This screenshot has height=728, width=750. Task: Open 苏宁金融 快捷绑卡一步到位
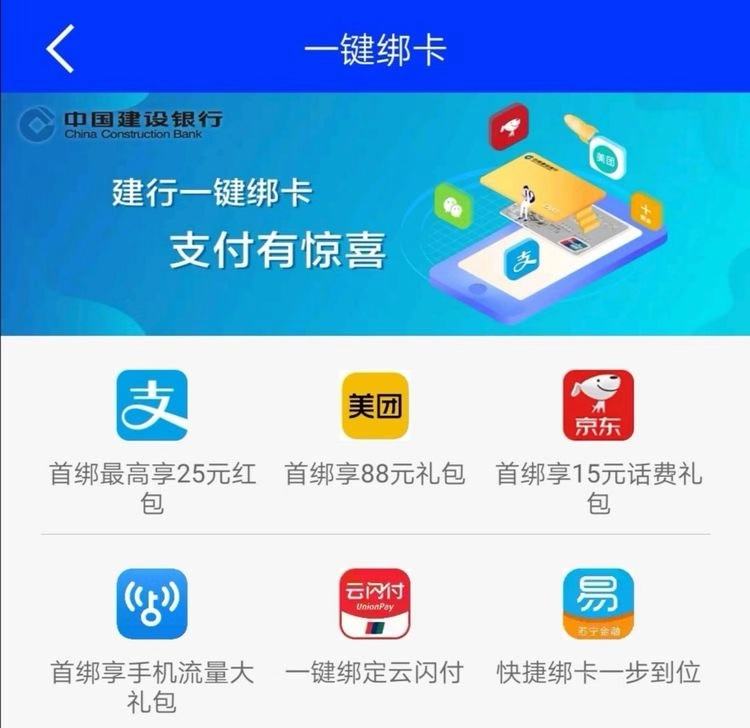(x=598, y=604)
